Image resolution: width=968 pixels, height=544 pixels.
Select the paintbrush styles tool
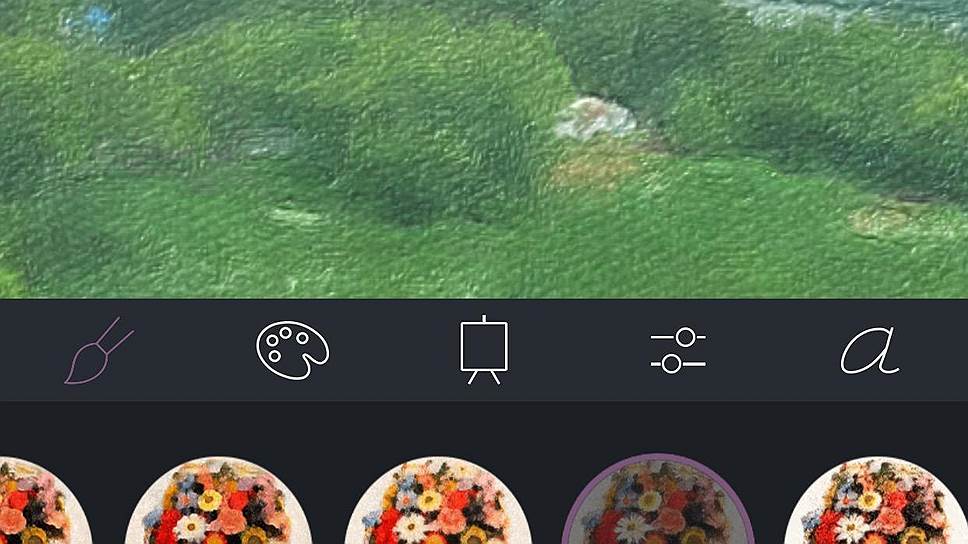coord(98,350)
